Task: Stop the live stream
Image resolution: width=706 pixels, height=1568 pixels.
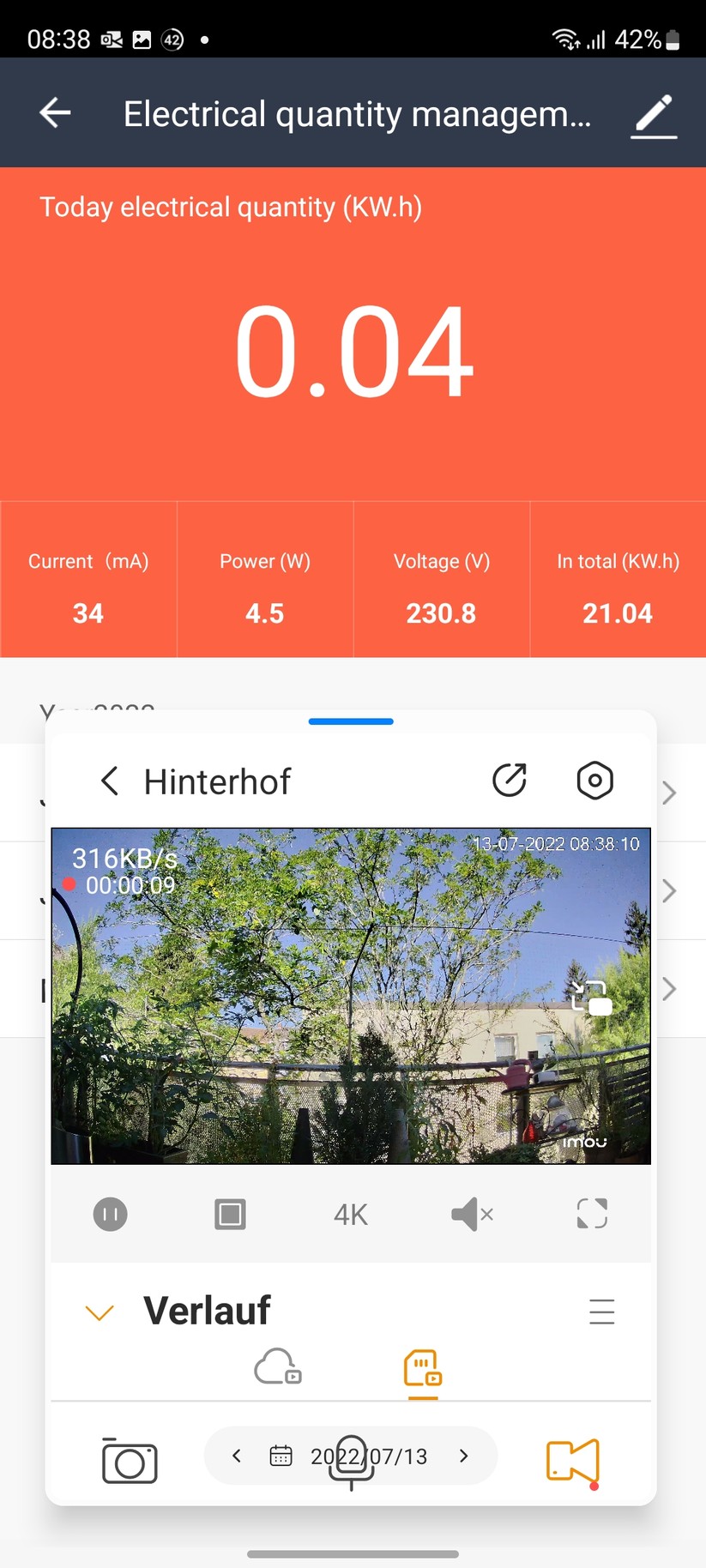Action: point(230,1214)
